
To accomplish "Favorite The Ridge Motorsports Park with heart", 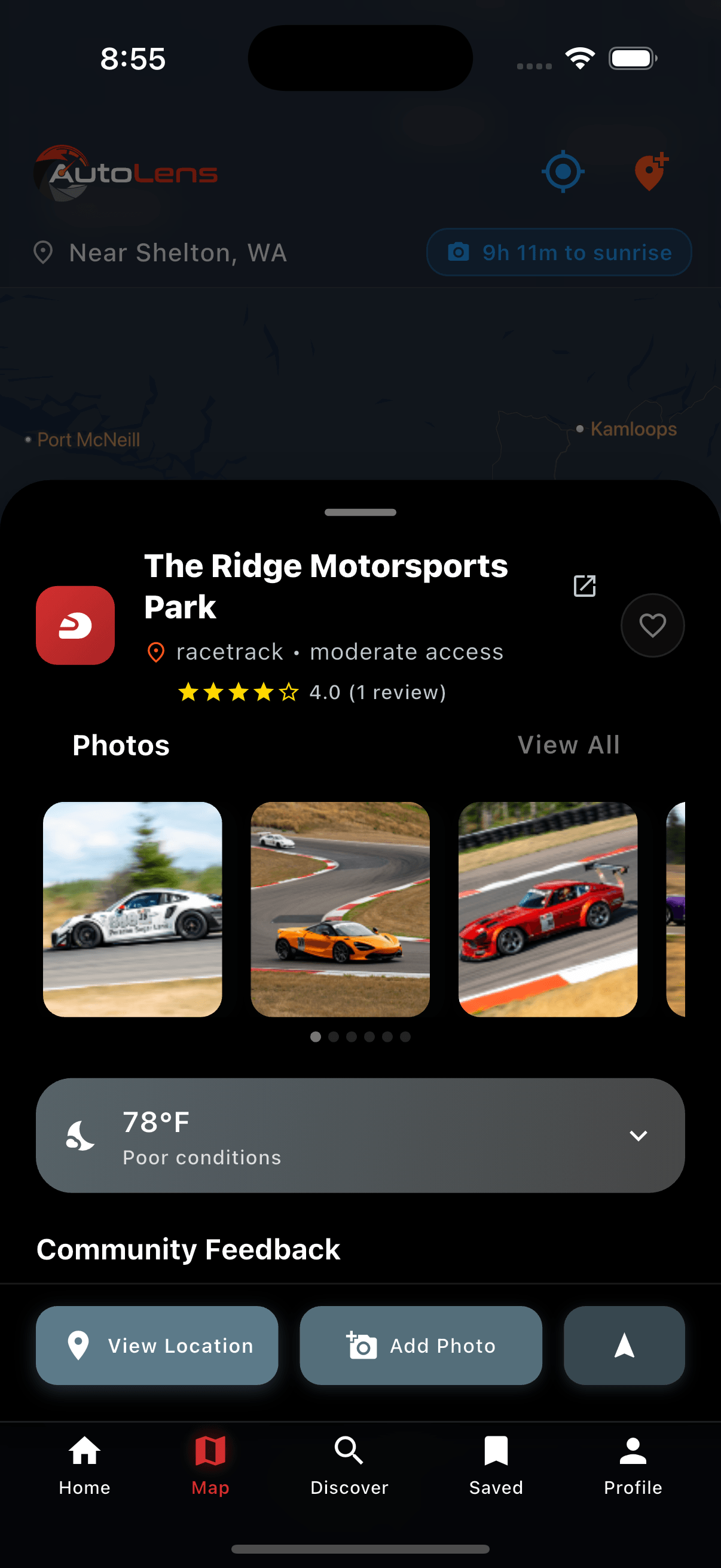I will pyautogui.click(x=652, y=625).
